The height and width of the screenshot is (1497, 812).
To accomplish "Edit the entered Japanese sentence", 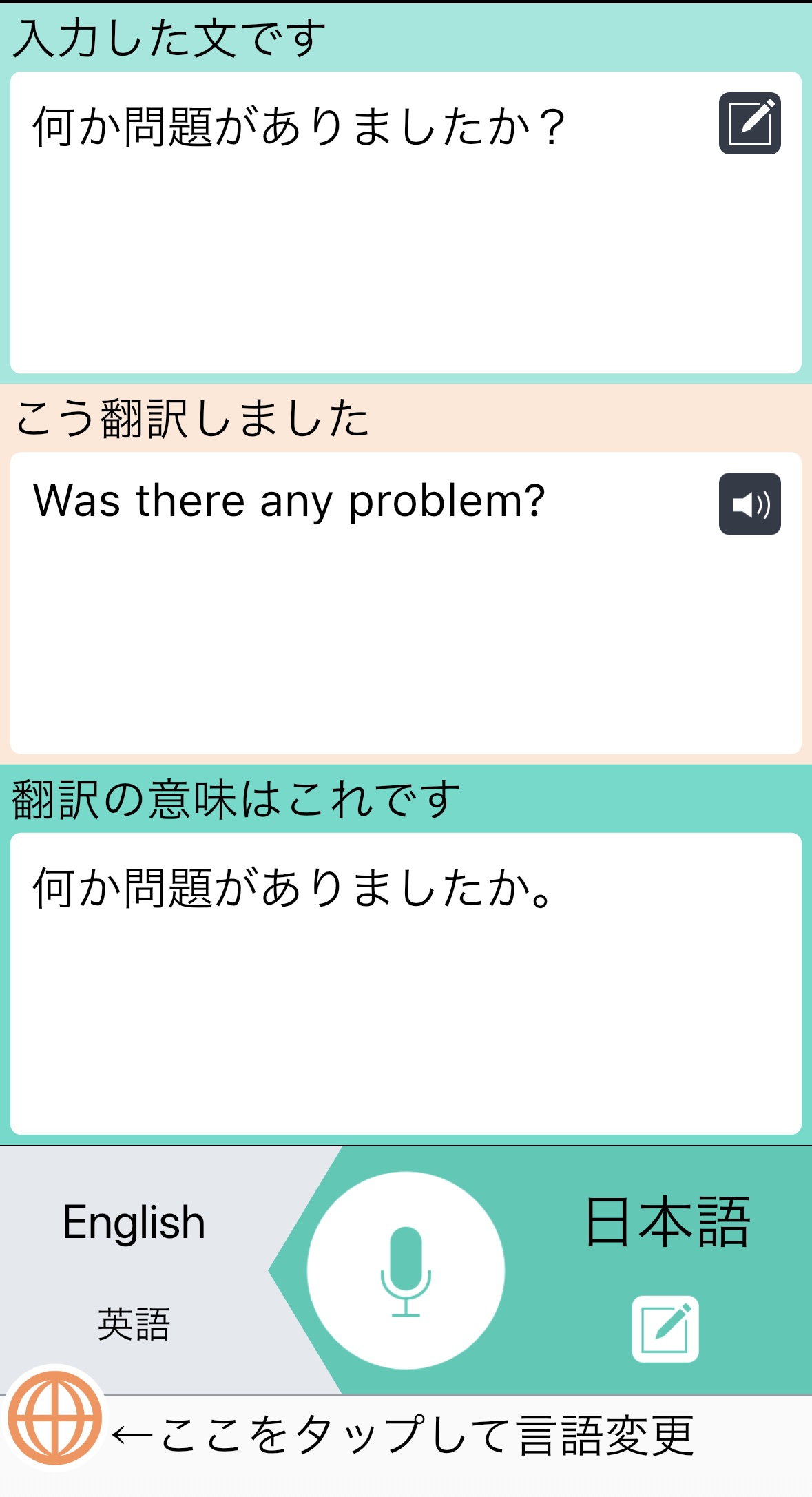I will pyautogui.click(x=749, y=123).
